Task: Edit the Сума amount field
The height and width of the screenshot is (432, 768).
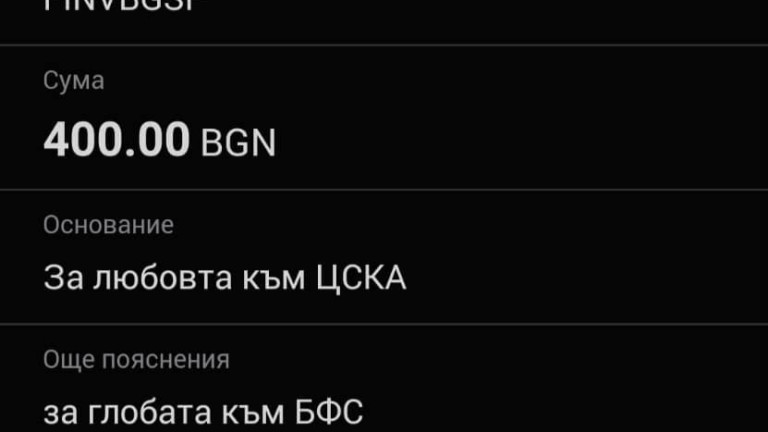Action: click(x=160, y=141)
